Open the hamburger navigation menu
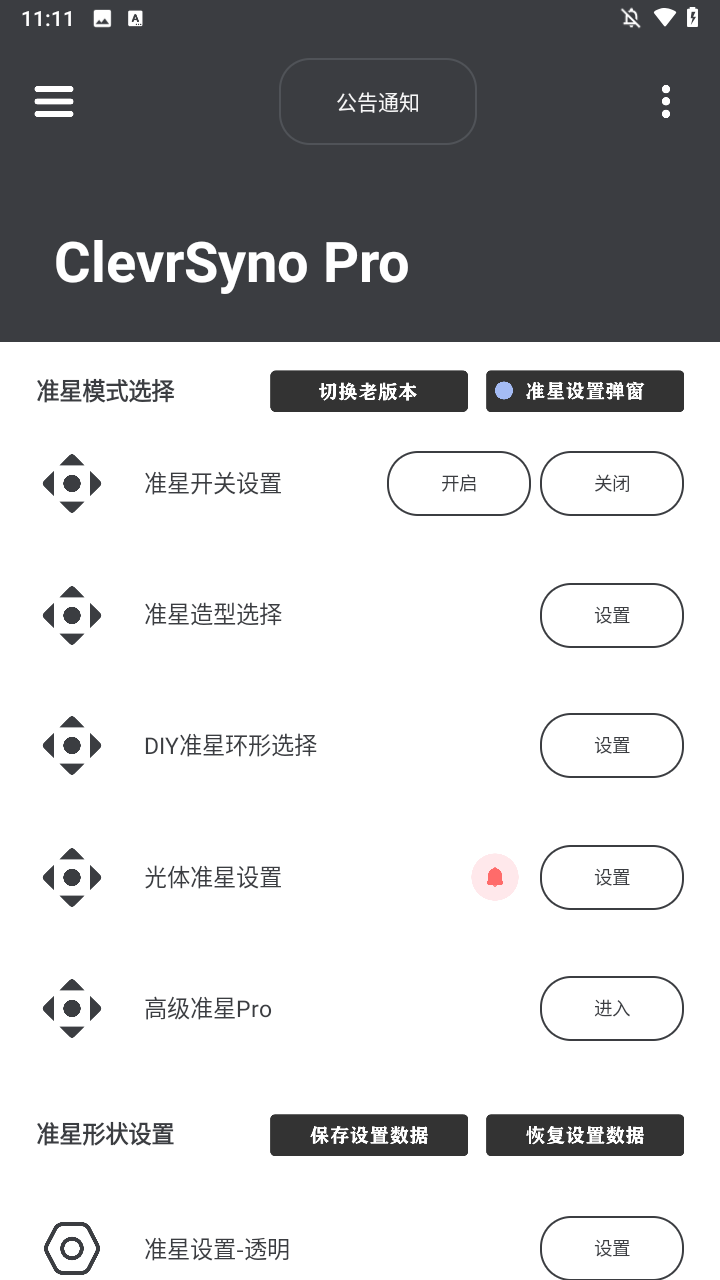The image size is (720, 1280). (x=54, y=101)
